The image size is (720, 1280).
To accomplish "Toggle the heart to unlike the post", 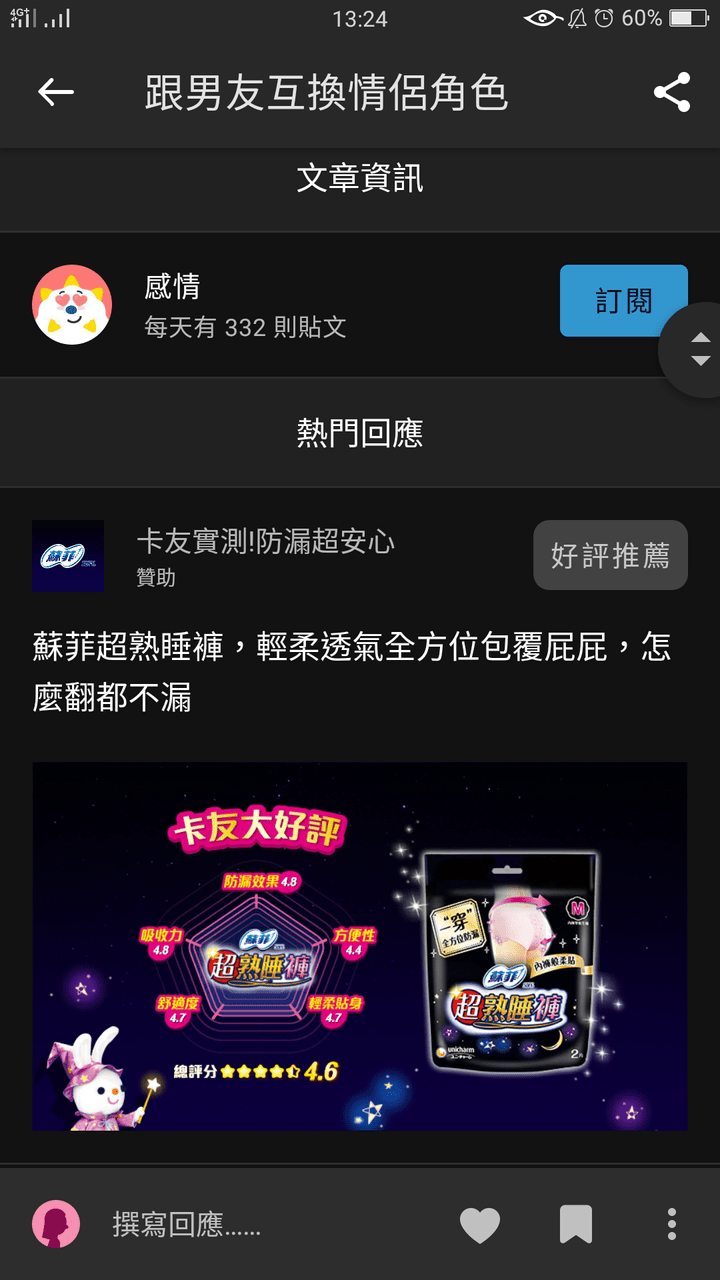I will [480, 1224].
